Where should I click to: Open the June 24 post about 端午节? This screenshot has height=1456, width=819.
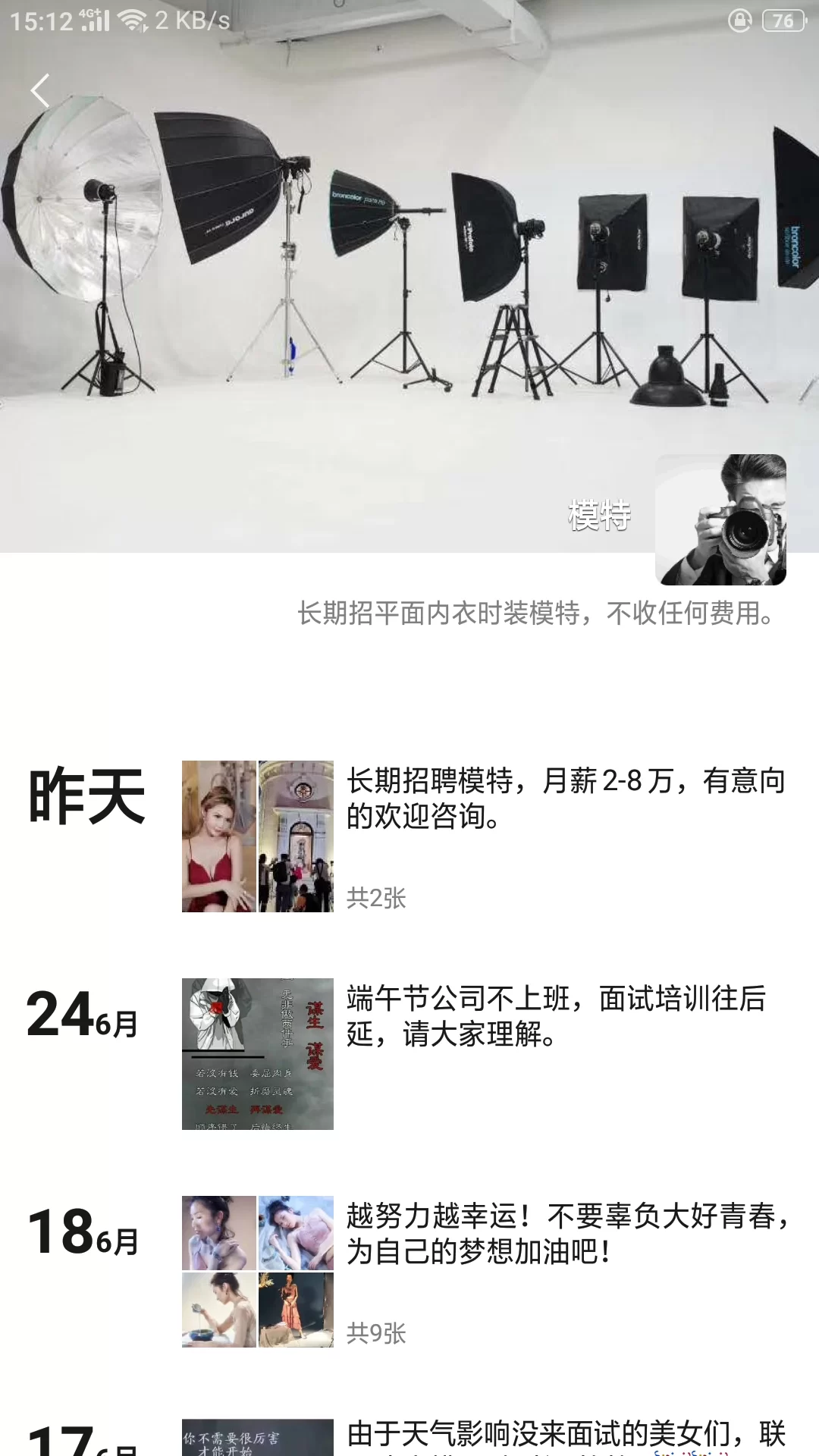coord(557,1016)
